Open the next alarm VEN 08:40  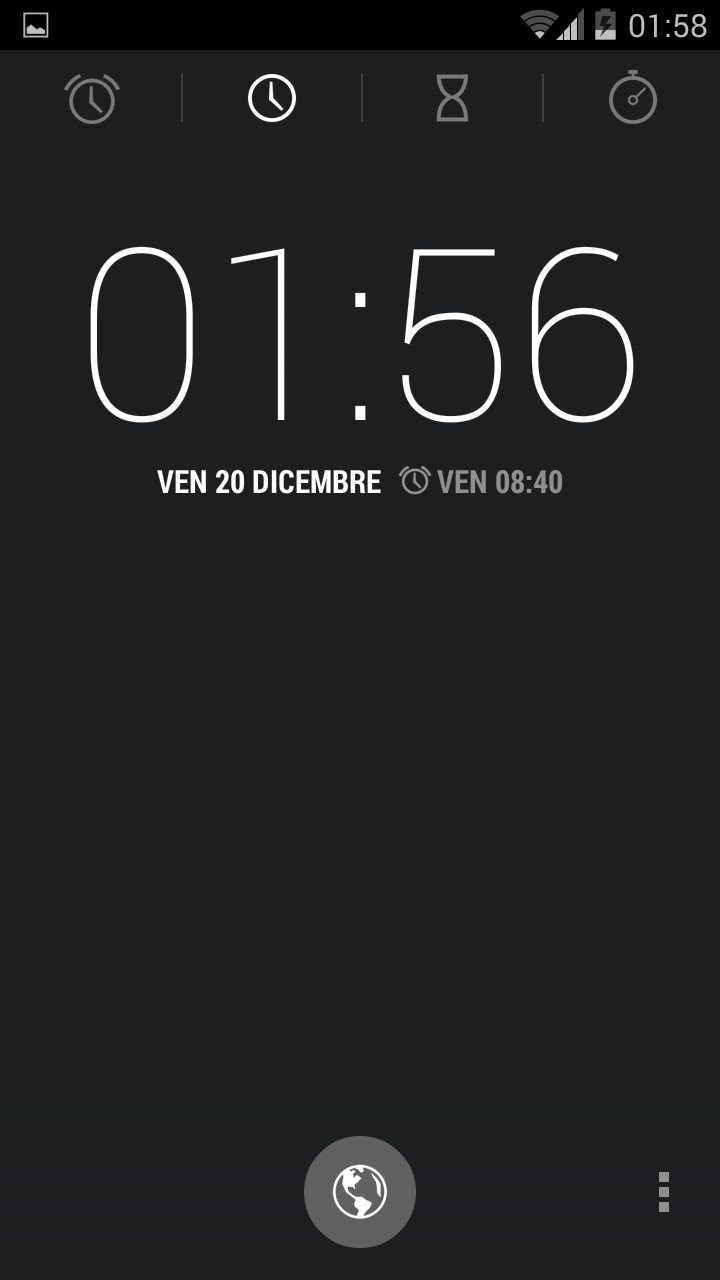click(481, 482)
